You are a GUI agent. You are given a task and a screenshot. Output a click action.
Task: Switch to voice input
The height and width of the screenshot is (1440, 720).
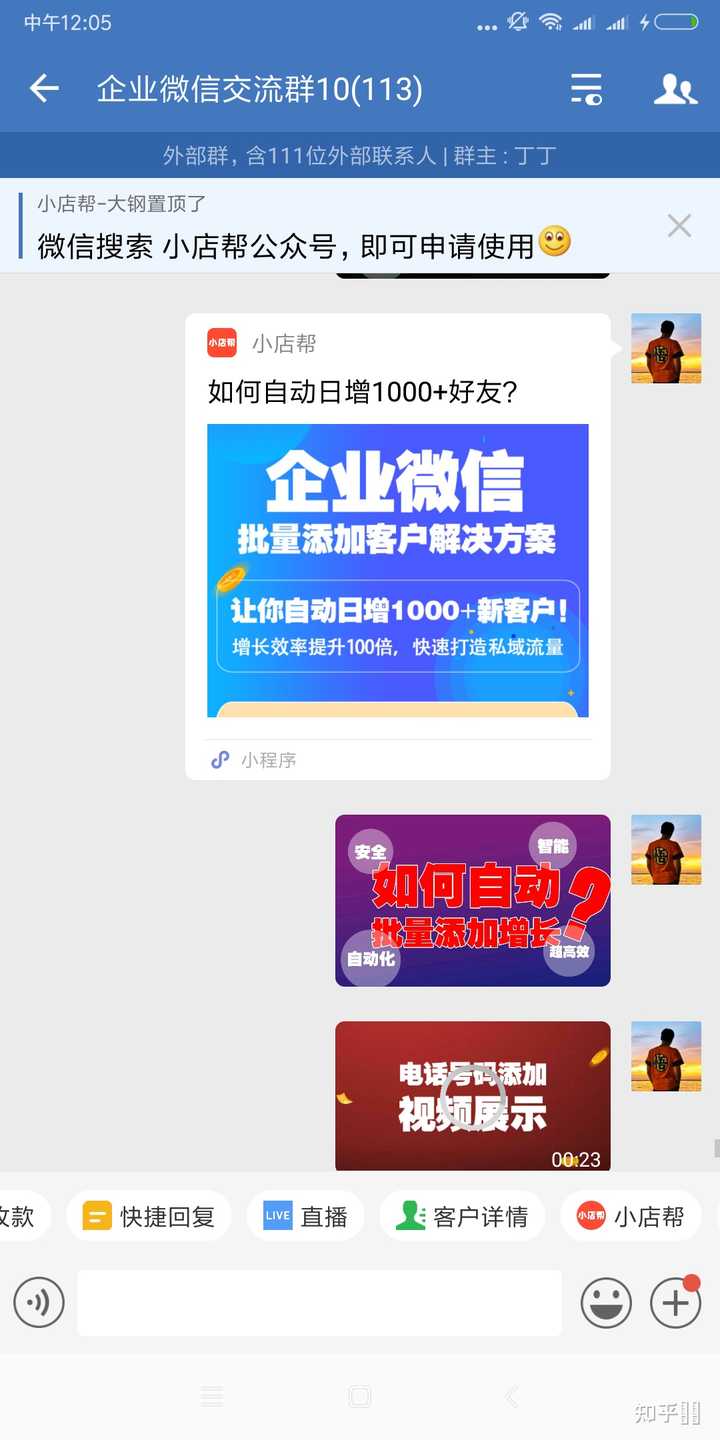(39, 1303)
